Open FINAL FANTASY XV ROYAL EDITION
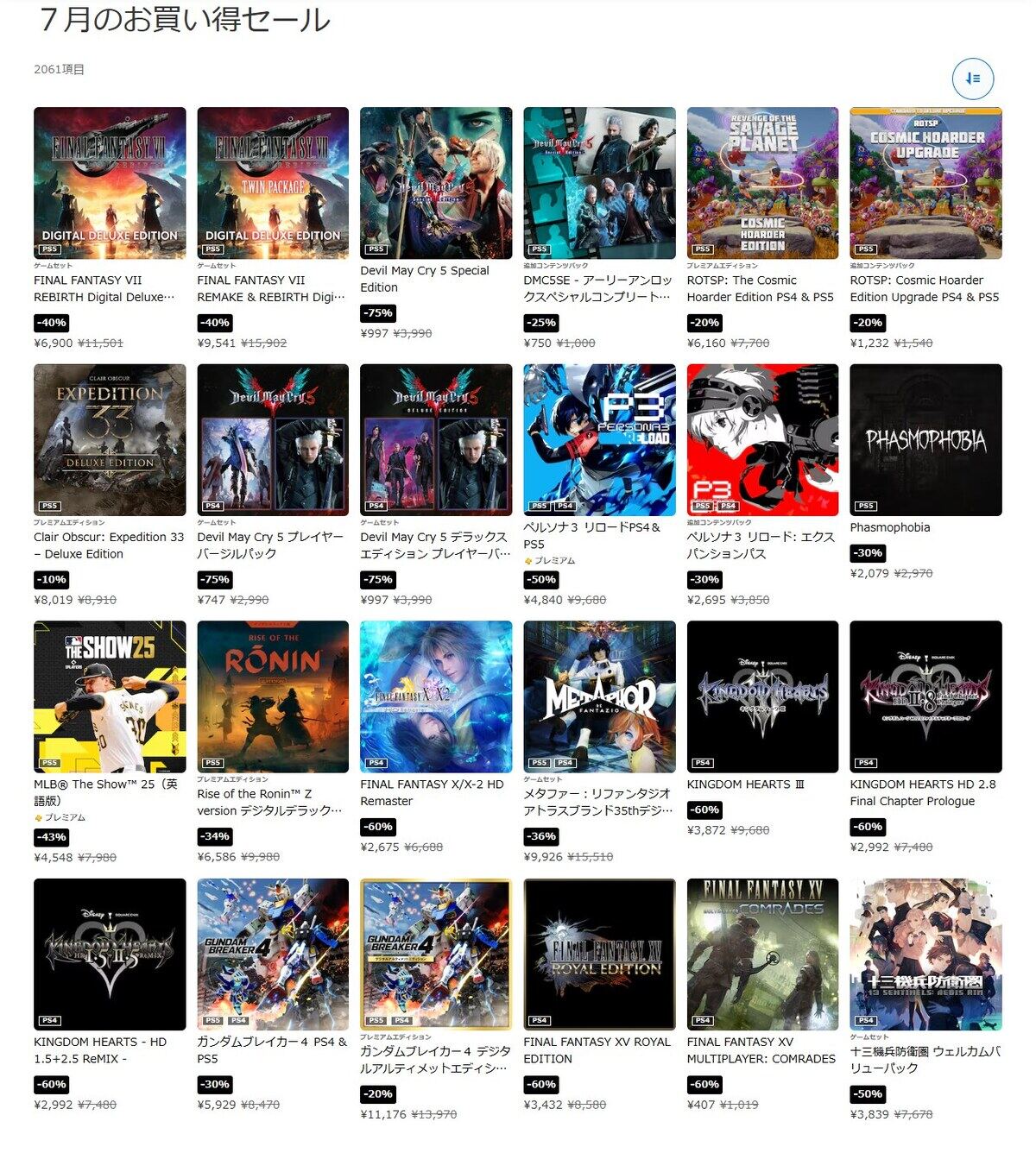This screenshot has width=1036, height=1153. 599,955
